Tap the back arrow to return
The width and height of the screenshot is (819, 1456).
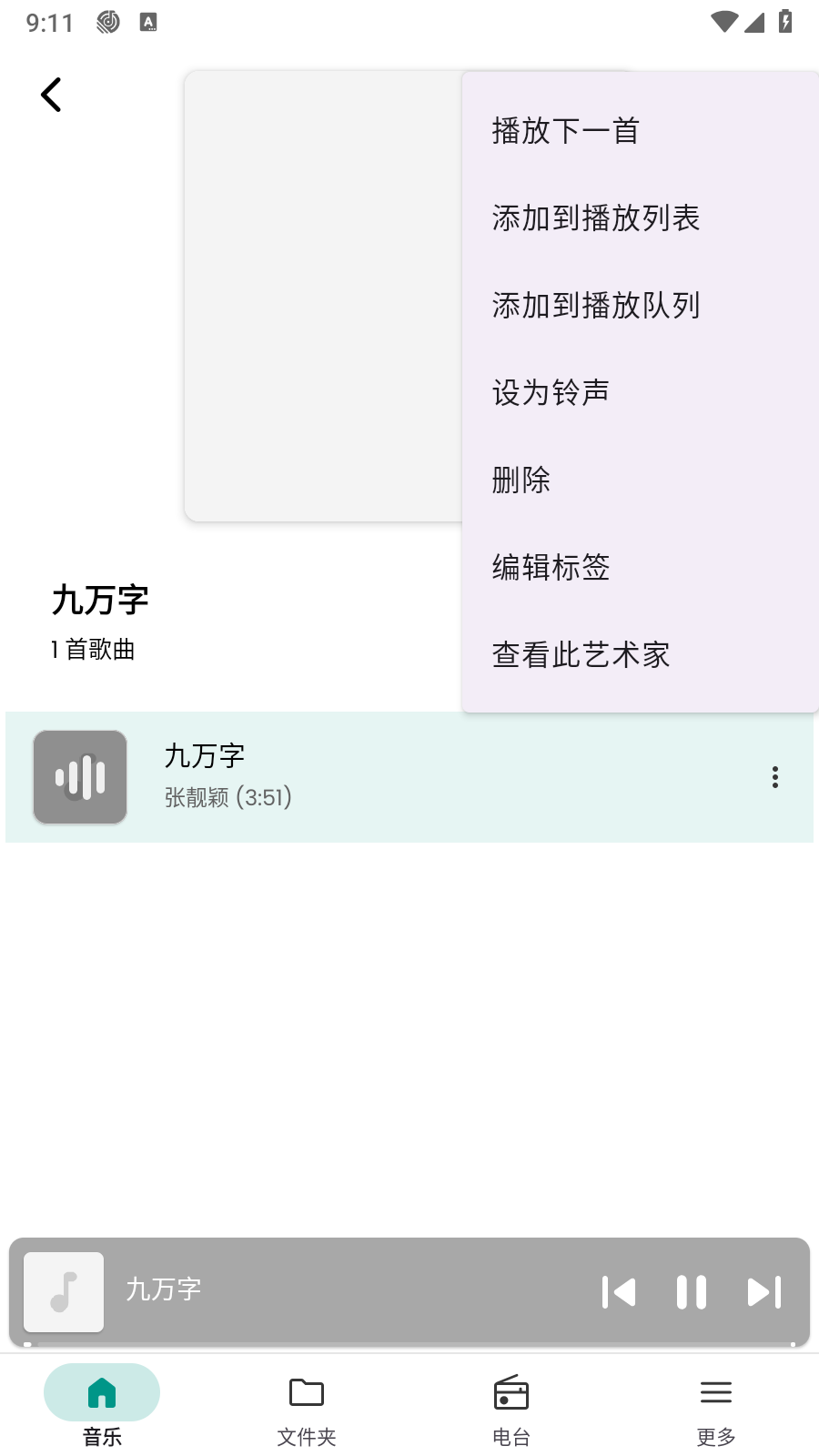pyautogui.click(x=50, y=94)
